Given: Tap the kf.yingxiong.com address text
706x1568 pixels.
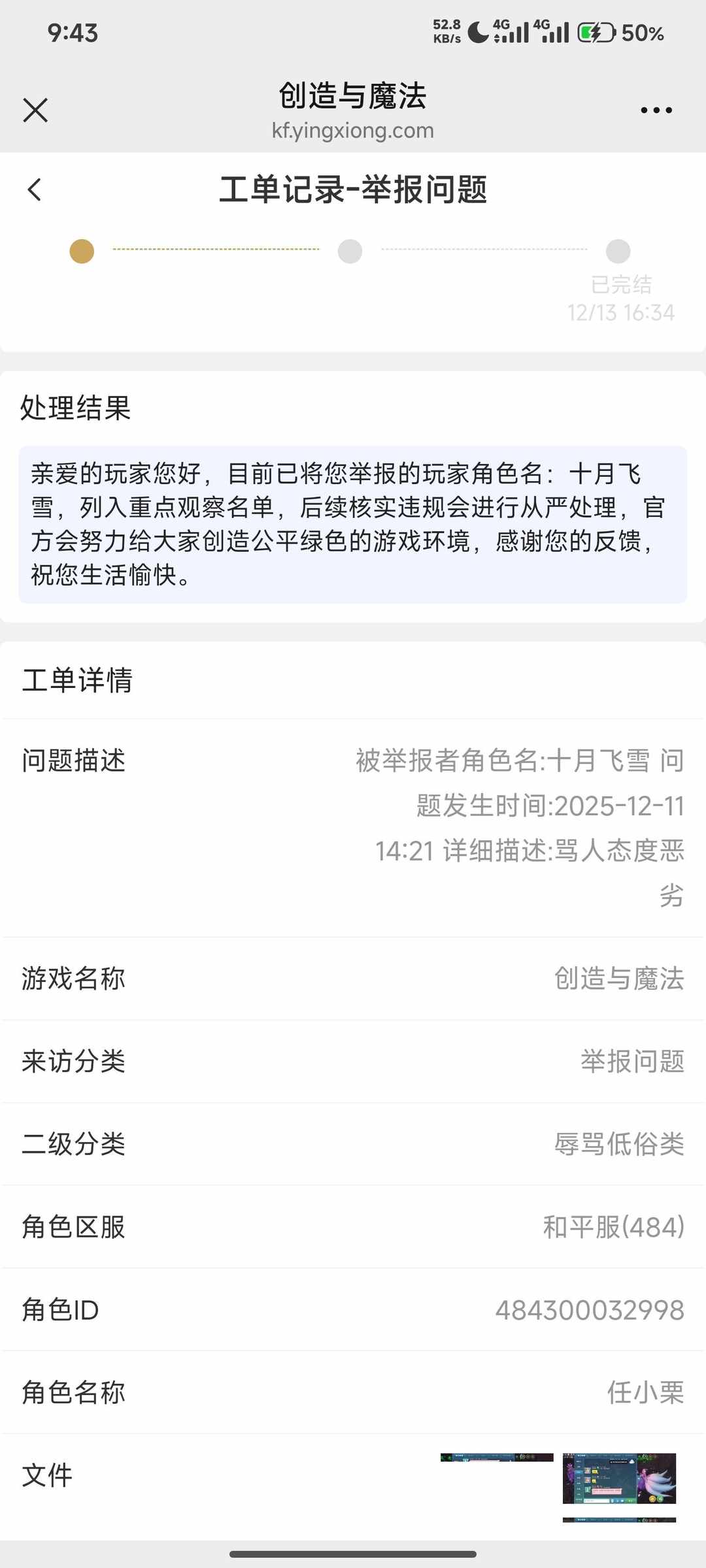Looking at the screenshot, I should click(x=353, y=131).
